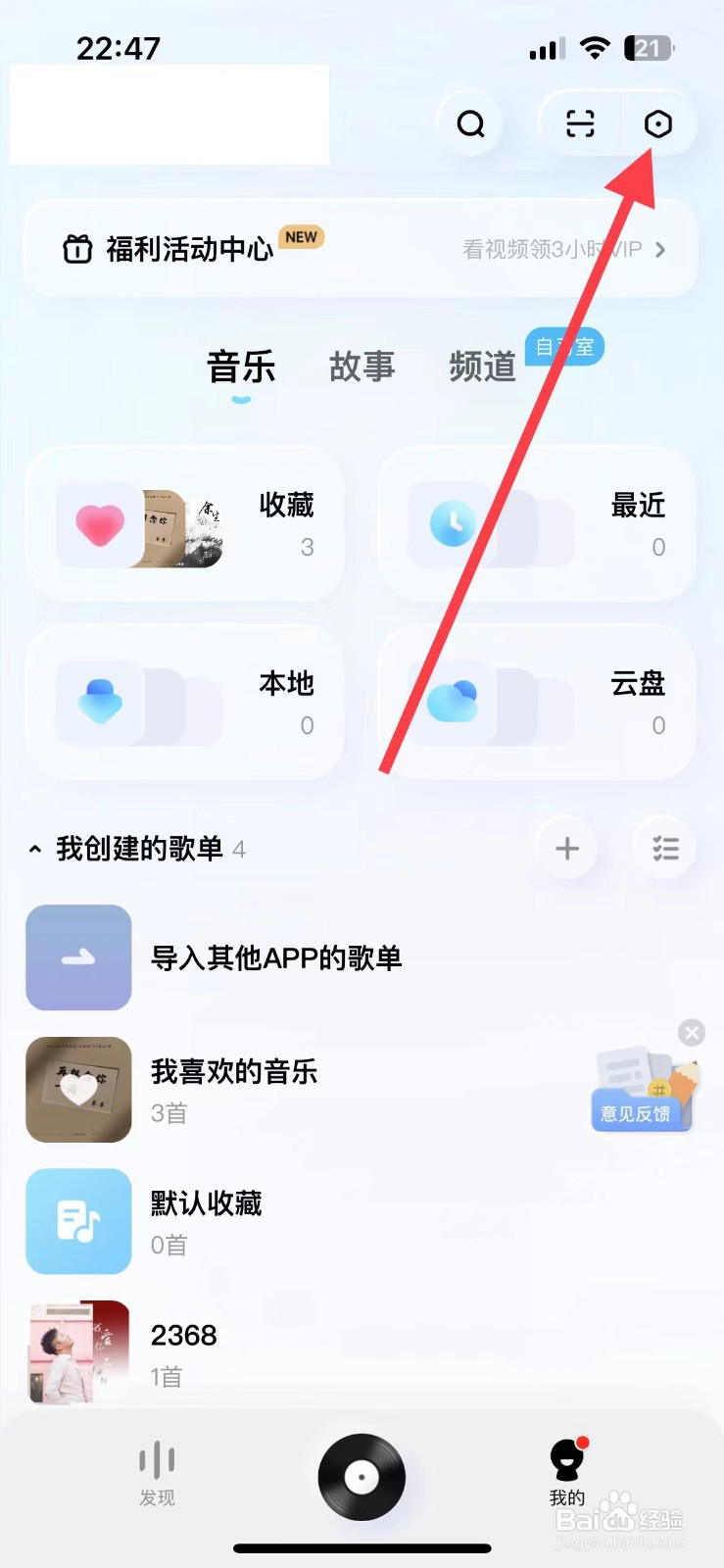Open 福利活动中心
The height and width of the screenshot is (1568, 724).
pyautogui.click(x=189, y=249)
